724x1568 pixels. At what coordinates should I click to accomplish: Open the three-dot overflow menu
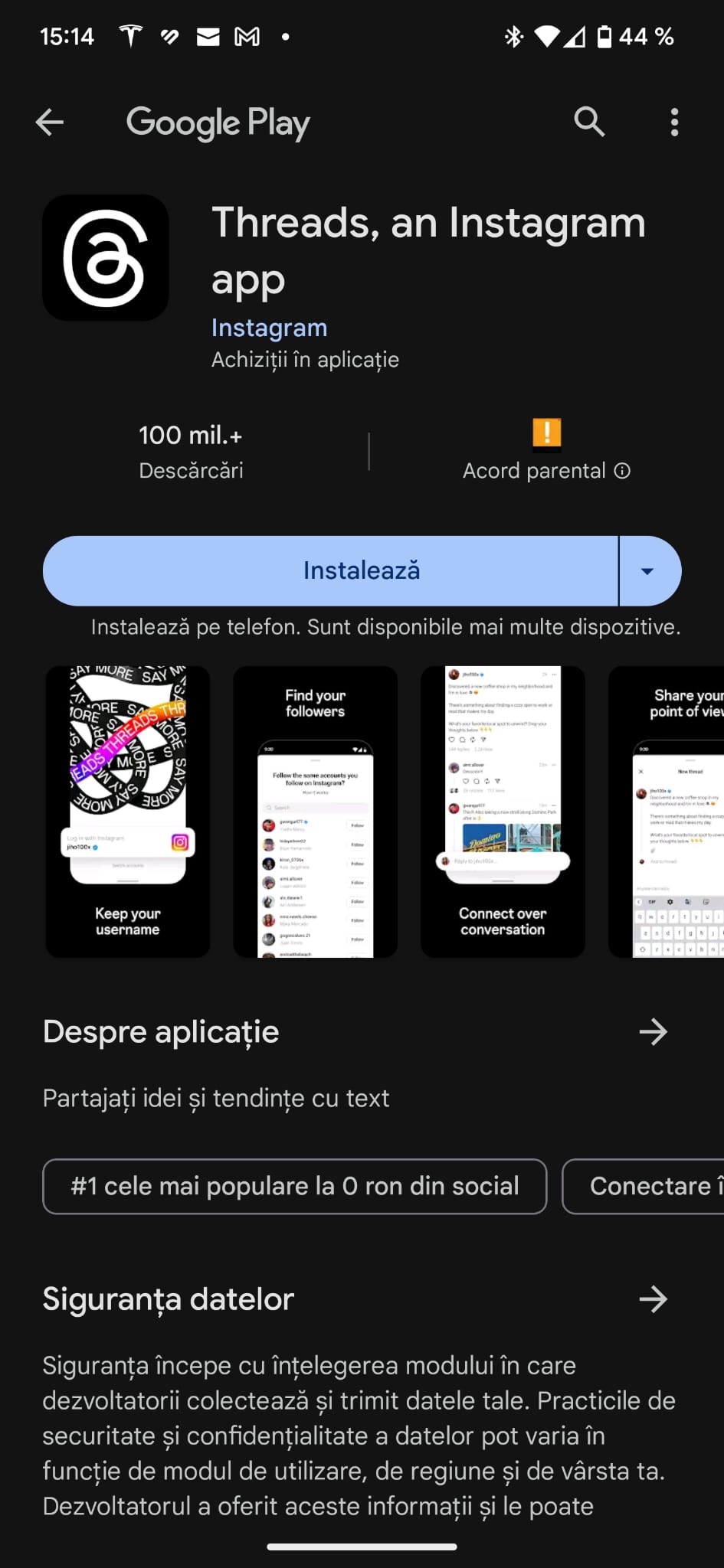(674, 122)
